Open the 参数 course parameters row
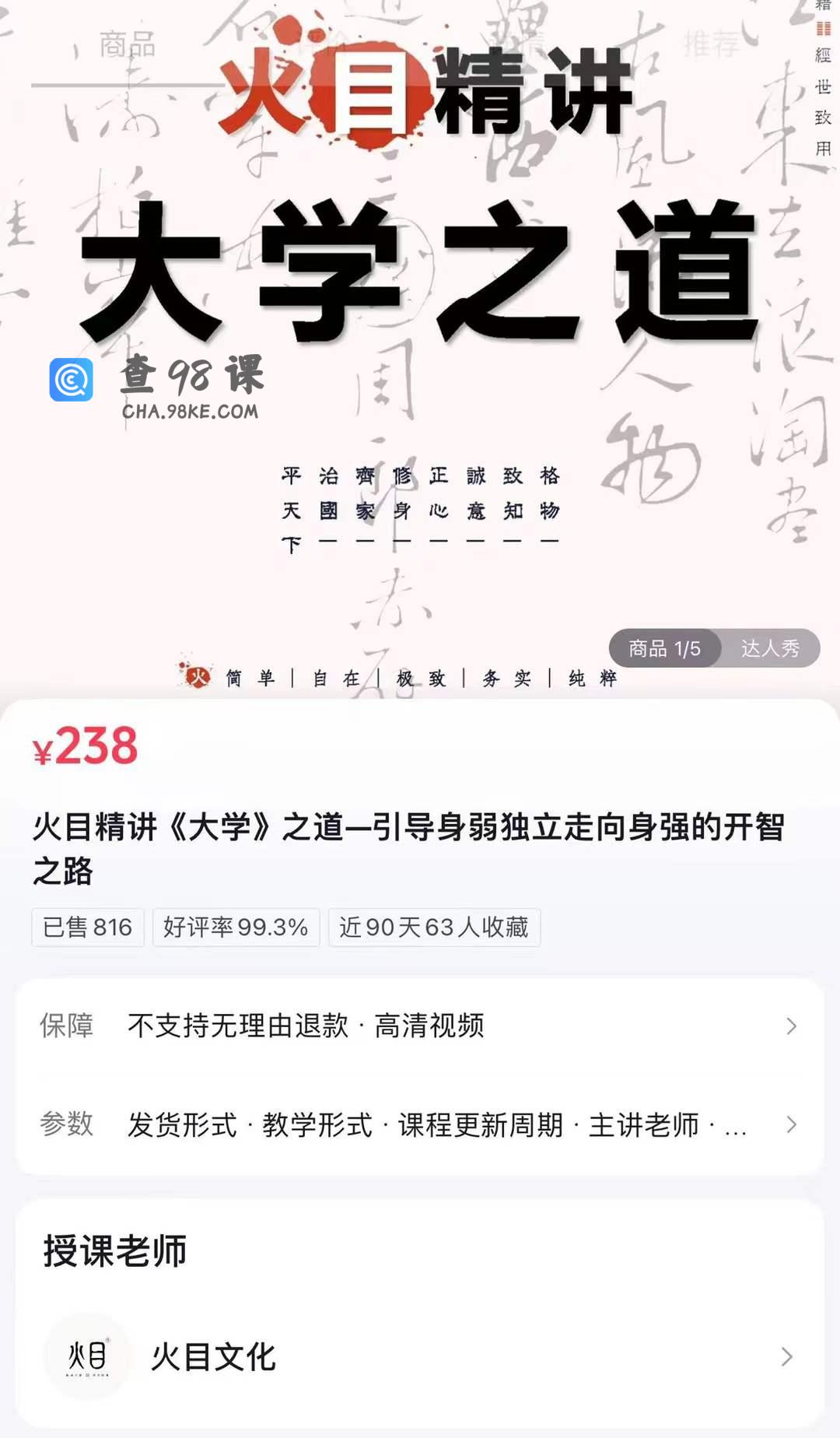The width and height of the screenshot is (840, 1438). tap(420, 1124)
